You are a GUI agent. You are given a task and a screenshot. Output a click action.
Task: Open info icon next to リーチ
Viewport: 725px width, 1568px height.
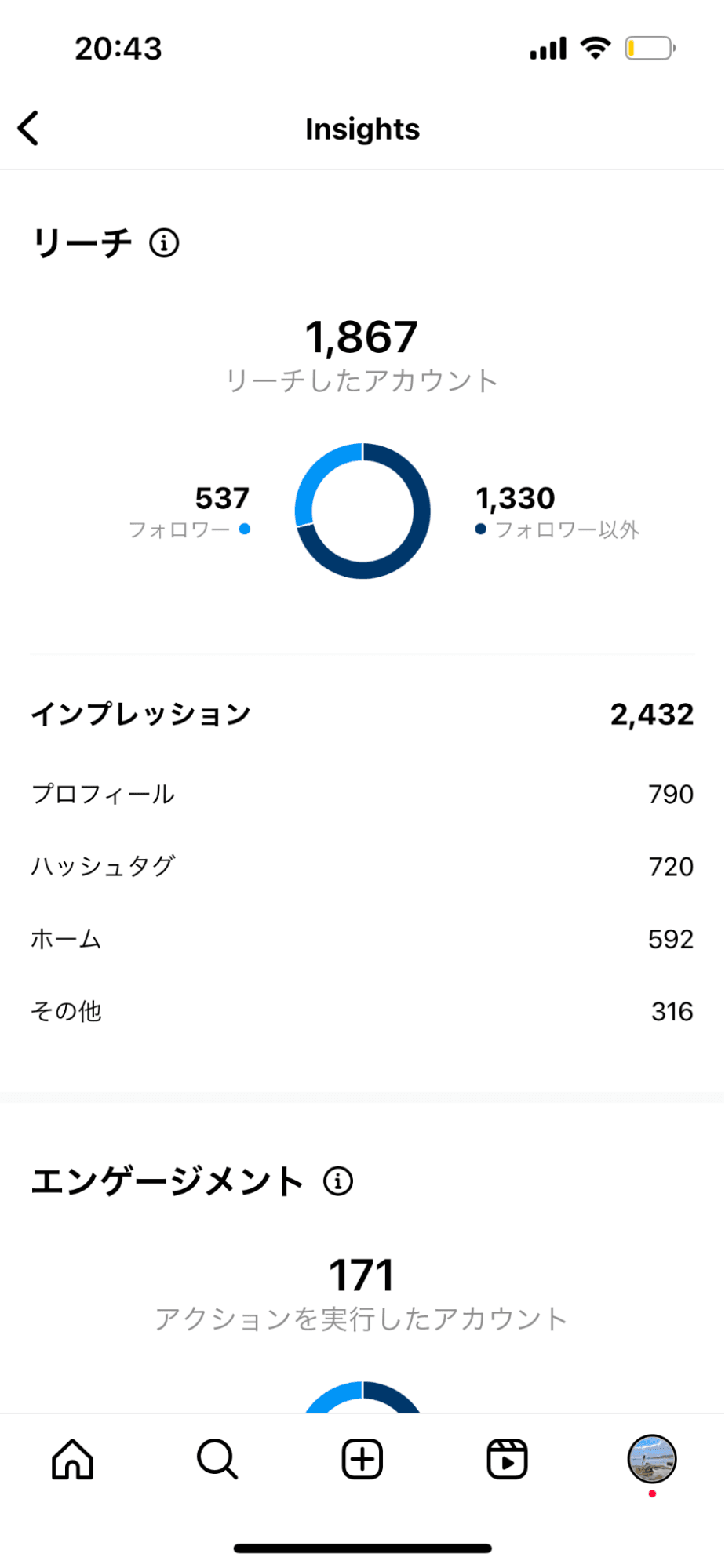[164, 243]
